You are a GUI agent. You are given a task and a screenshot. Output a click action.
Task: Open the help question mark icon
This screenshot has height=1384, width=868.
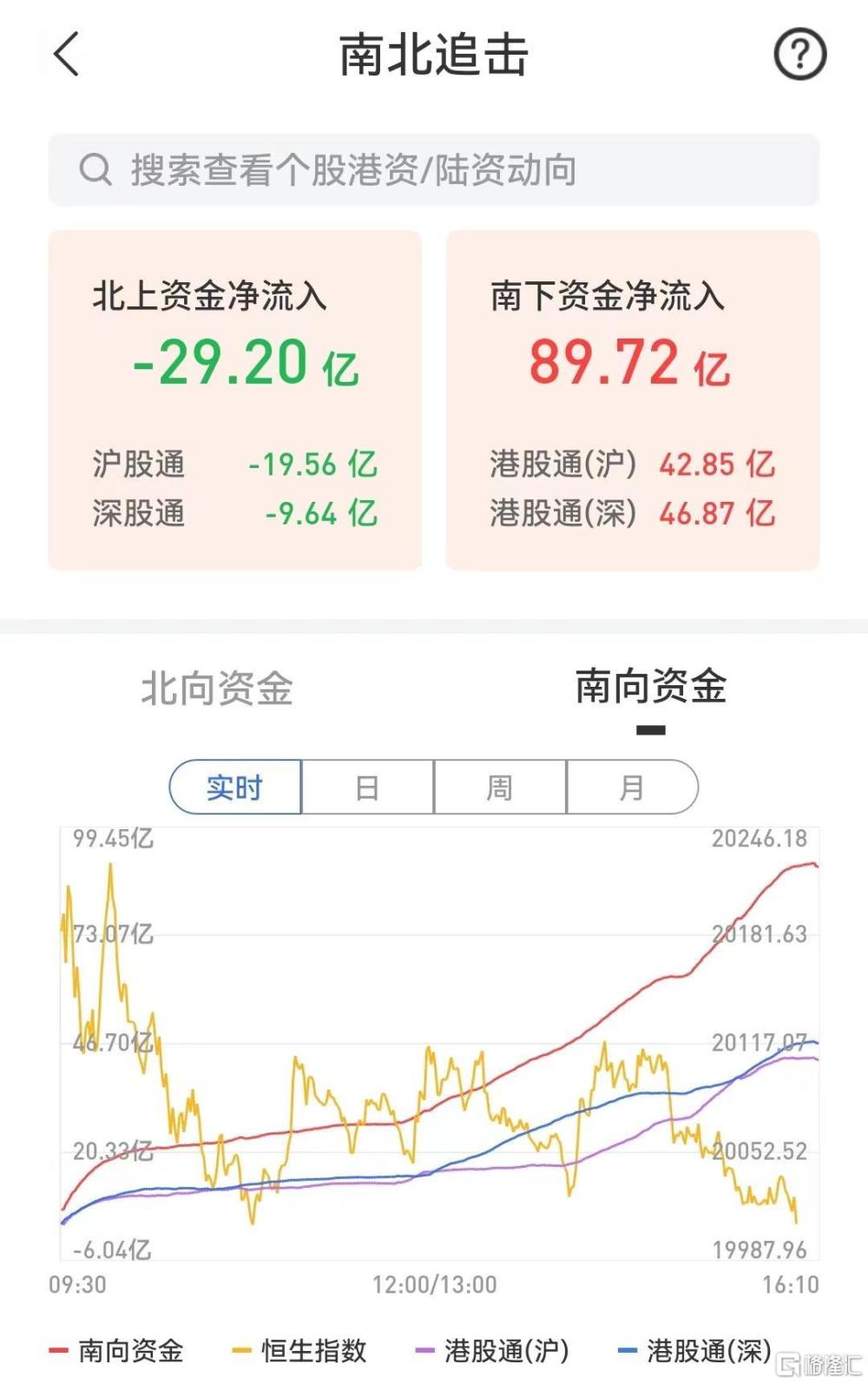click(799, 54)
